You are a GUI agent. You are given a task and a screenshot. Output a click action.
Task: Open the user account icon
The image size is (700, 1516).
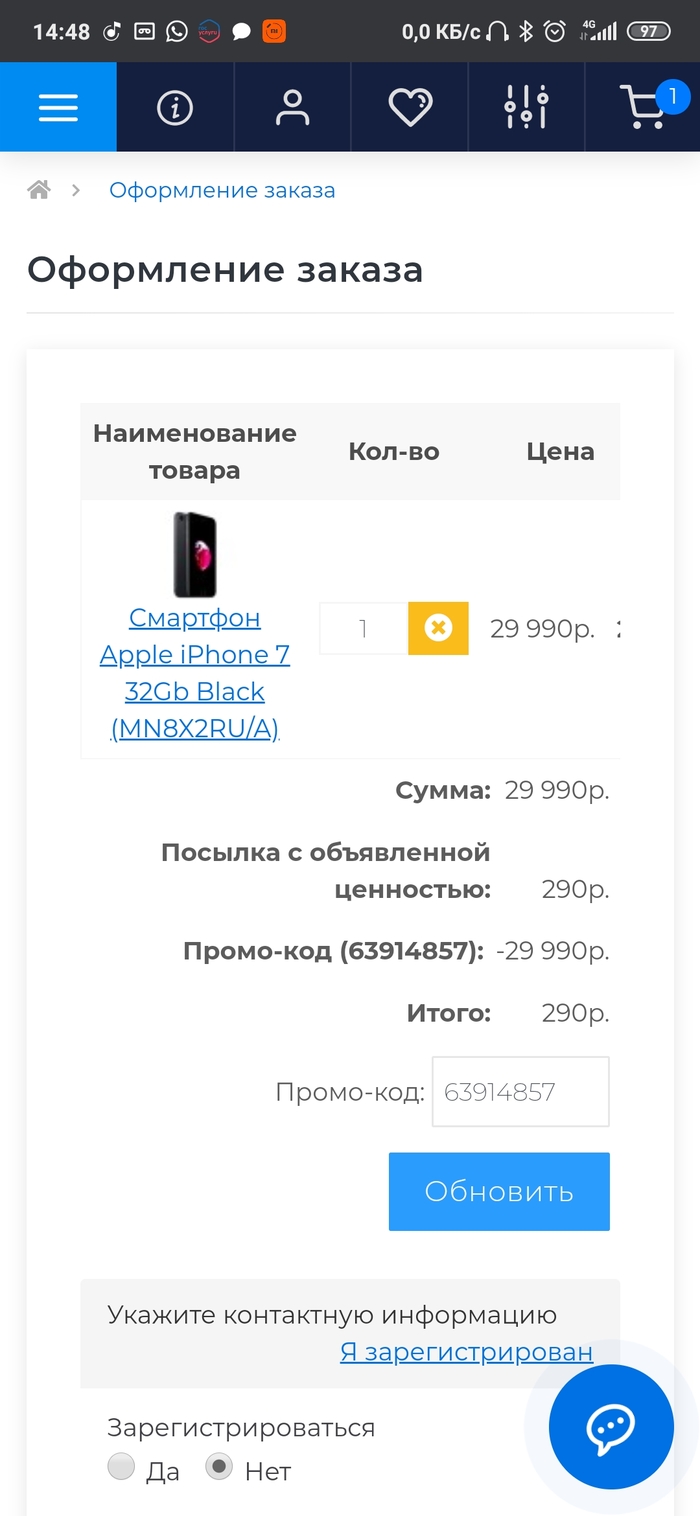(293, 107)
